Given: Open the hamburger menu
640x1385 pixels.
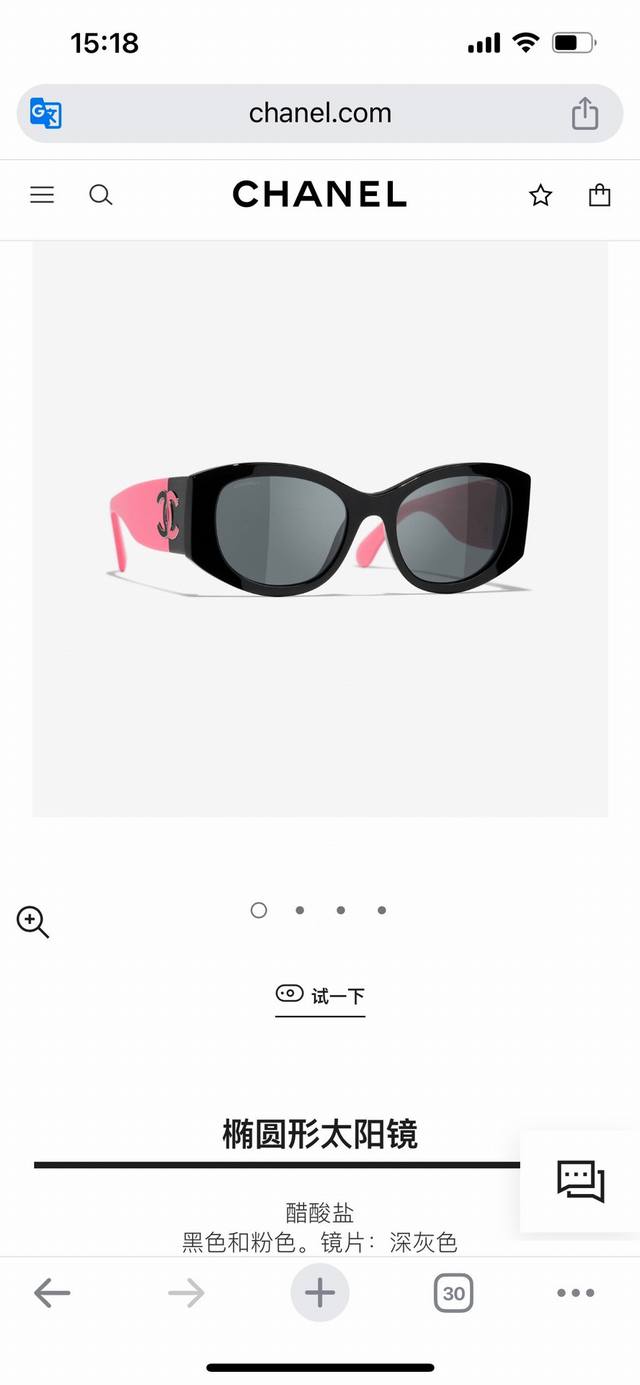Looking at the screenshot, I should (x=42, y=195).
